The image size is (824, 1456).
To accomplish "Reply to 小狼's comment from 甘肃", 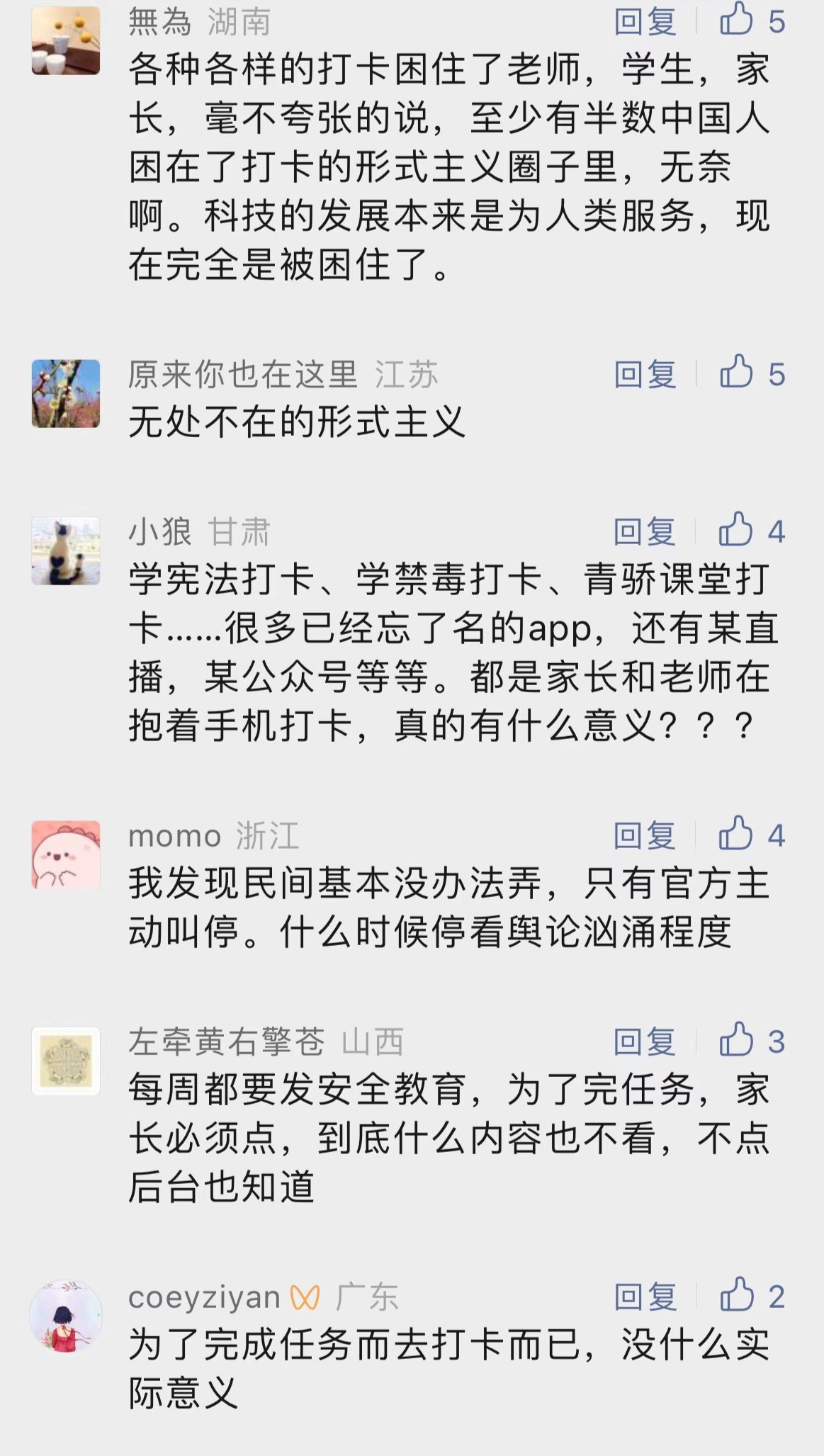I will (x=645, y=531).
